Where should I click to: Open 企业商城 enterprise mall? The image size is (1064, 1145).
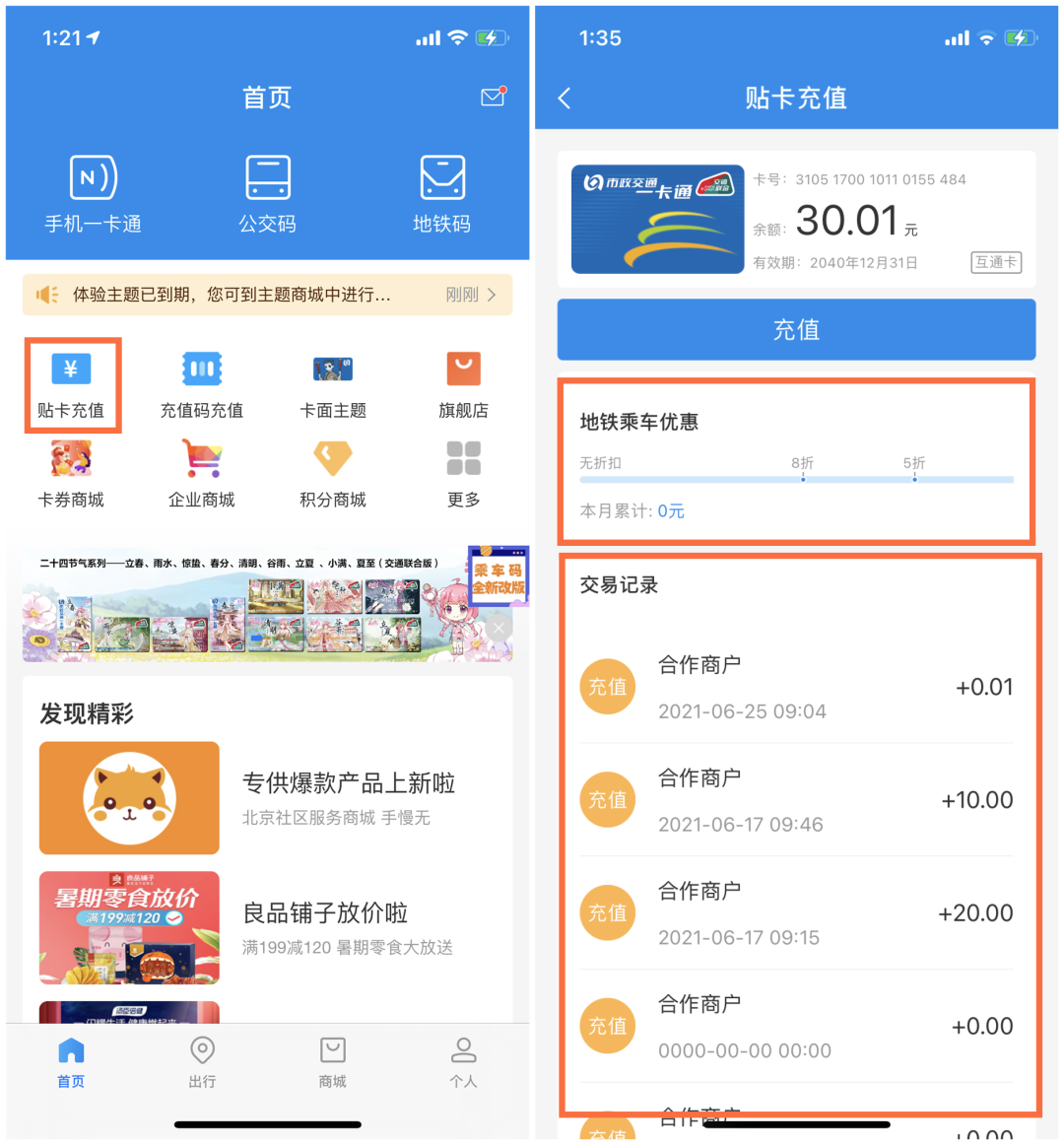(202, 474)
